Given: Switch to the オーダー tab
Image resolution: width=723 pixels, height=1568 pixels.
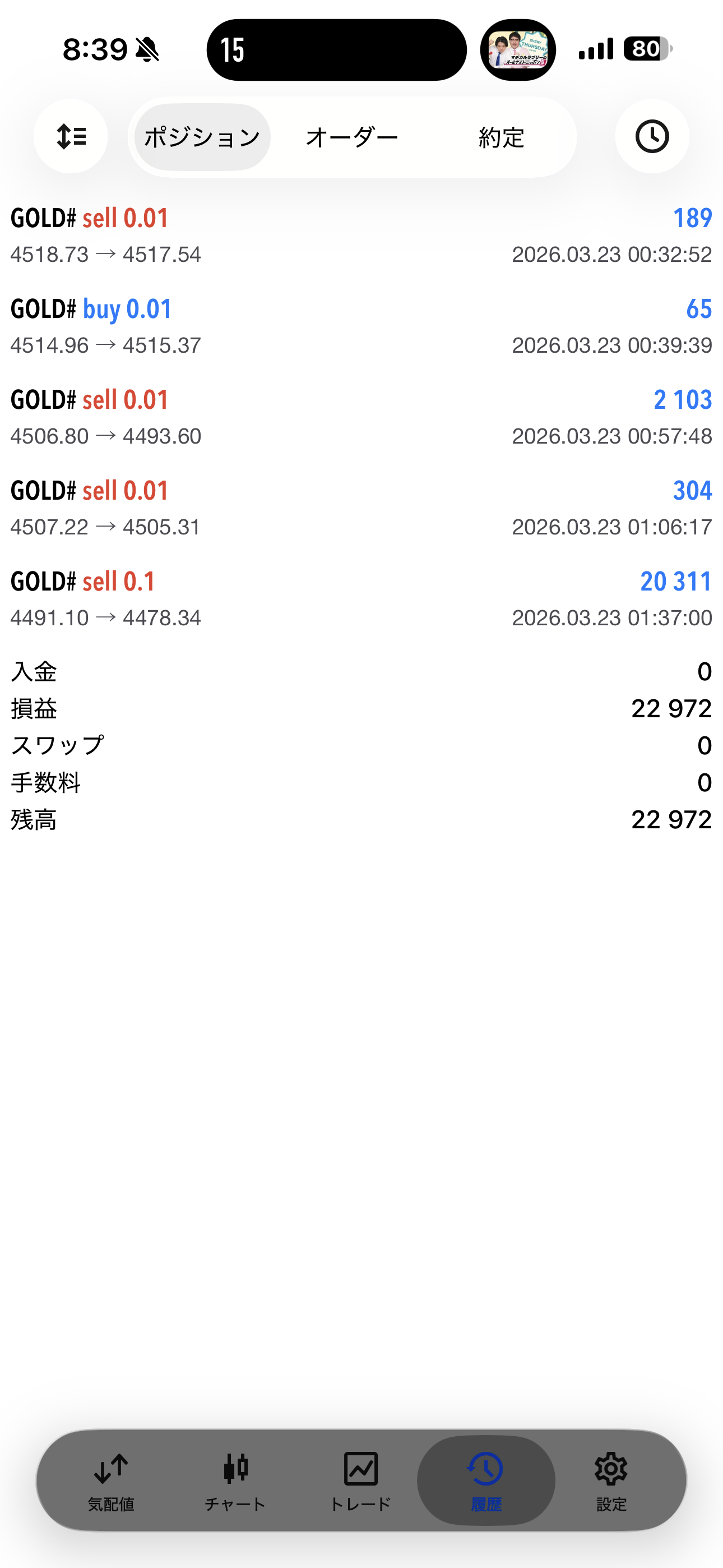Looking at the screenshot, I should click(x=352, y=137).
